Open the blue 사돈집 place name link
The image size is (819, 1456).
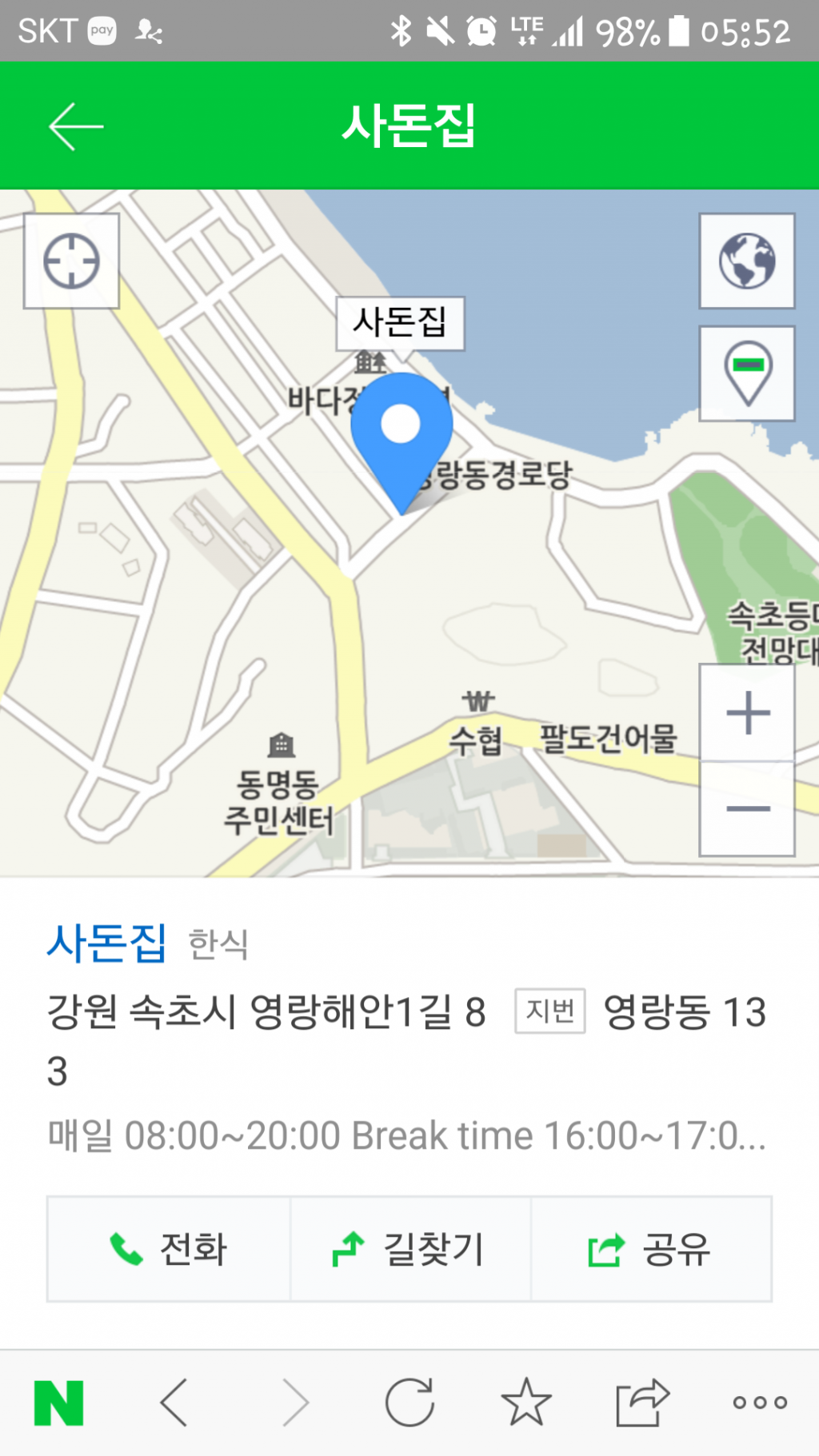pyautogui.click(x=106, y=942)
